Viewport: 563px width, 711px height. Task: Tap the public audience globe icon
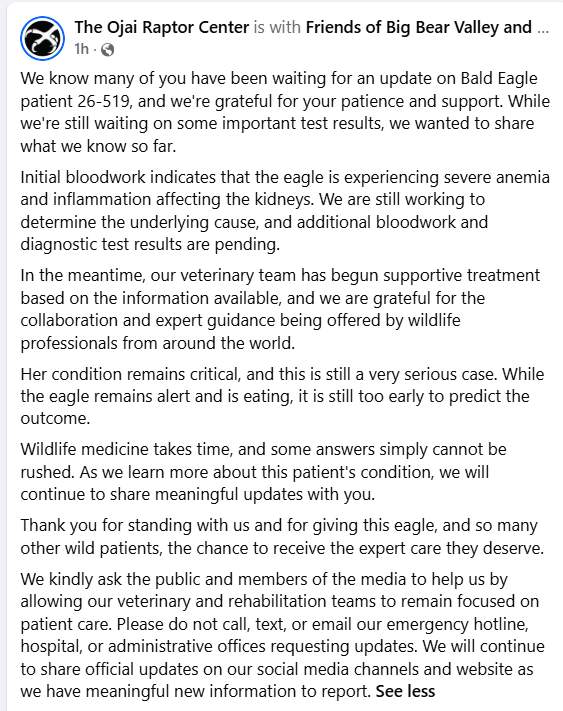pos(107,49)
